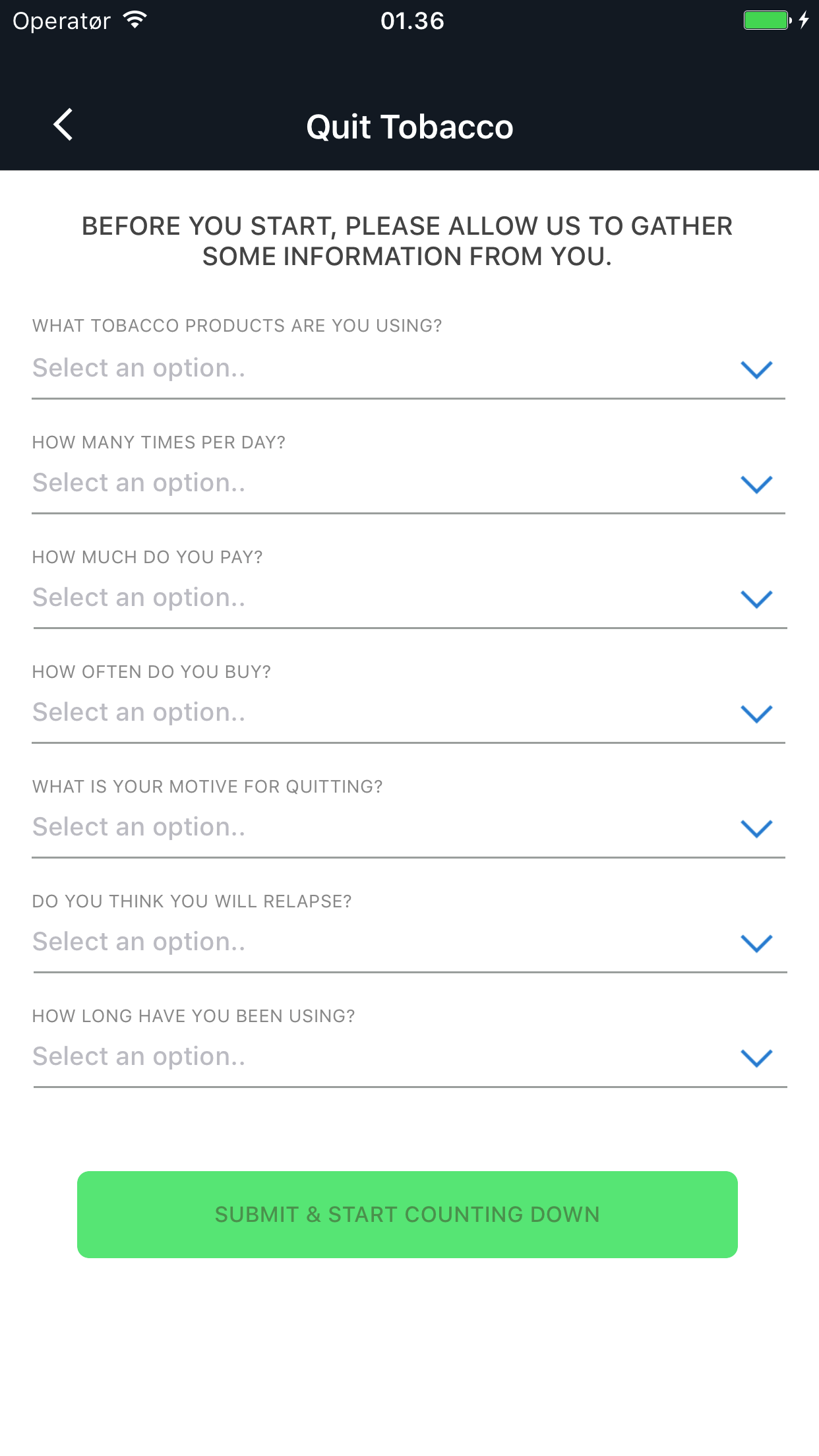
Task: Open times per day dropdown arrow
Action: coord(756,484)
